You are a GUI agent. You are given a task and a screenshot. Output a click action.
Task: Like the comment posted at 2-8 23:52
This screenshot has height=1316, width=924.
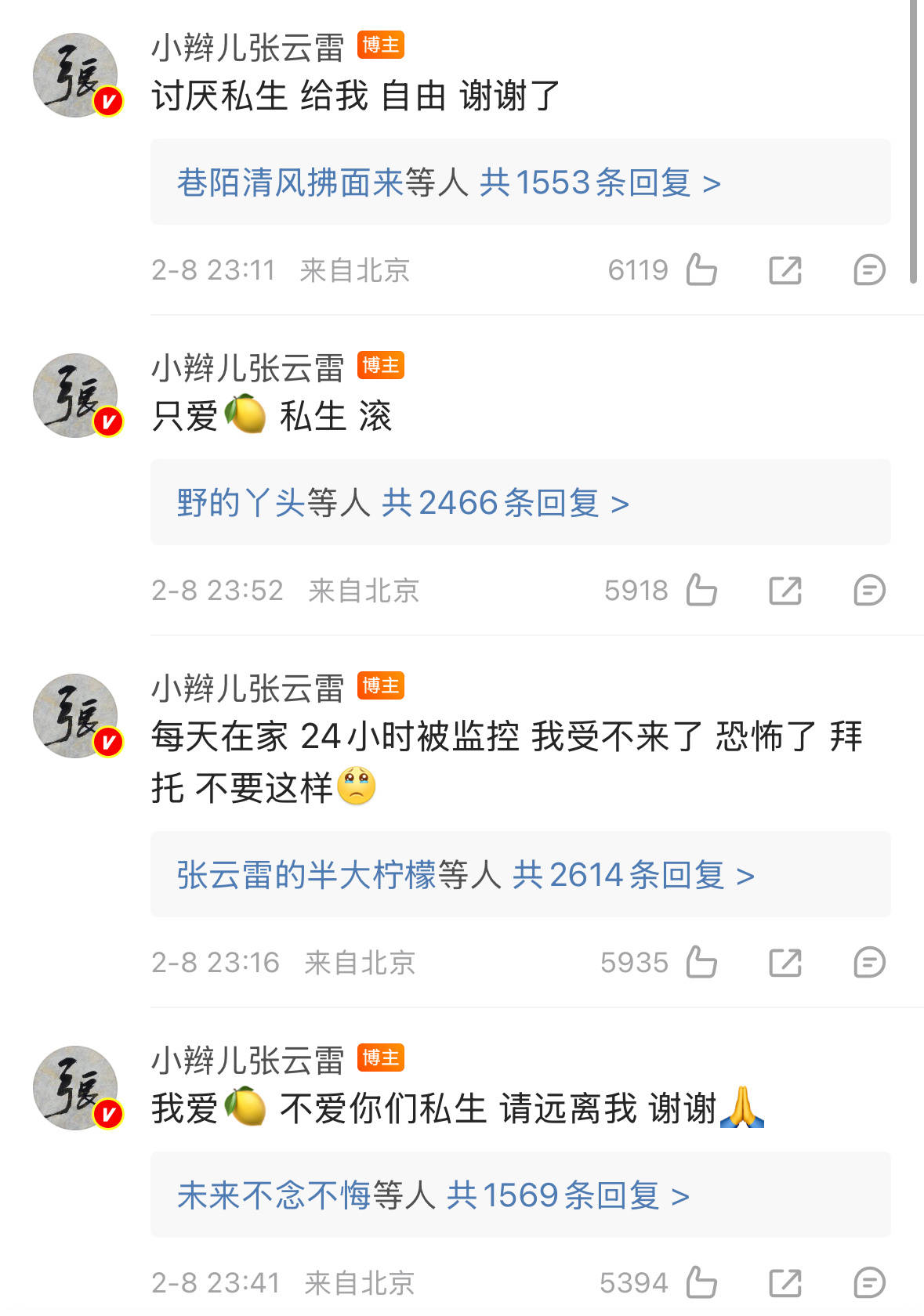click(x=701, y=591)
